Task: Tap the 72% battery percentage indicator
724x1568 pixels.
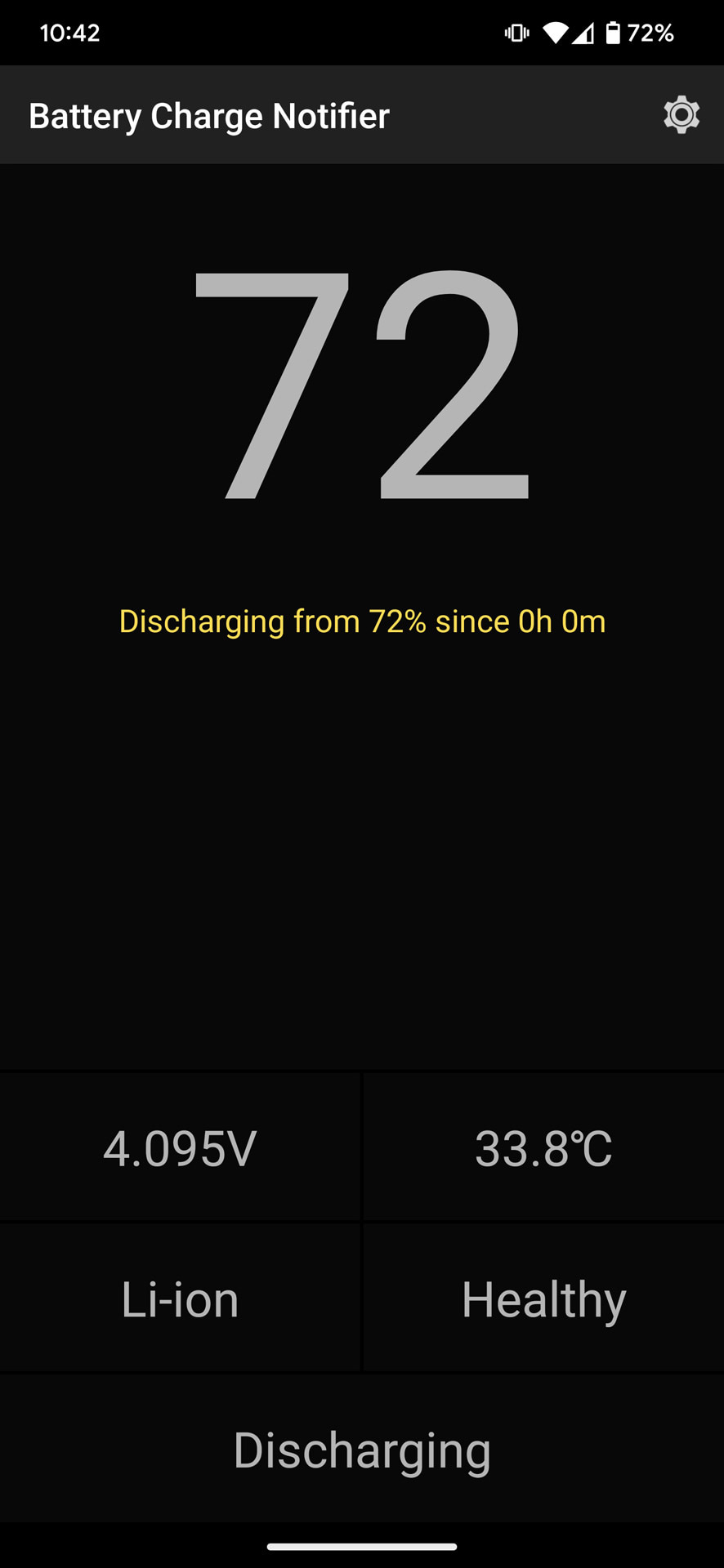Action: (651, 33)
